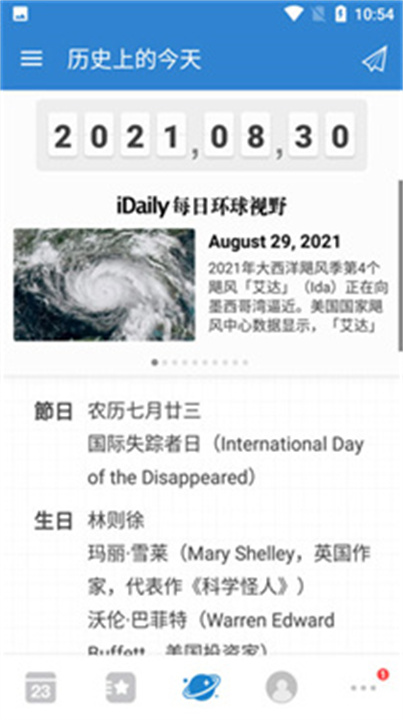Screen dimensions: 403x720
Task: Switch to the calendar tab
Action: [x=40, y=687]
